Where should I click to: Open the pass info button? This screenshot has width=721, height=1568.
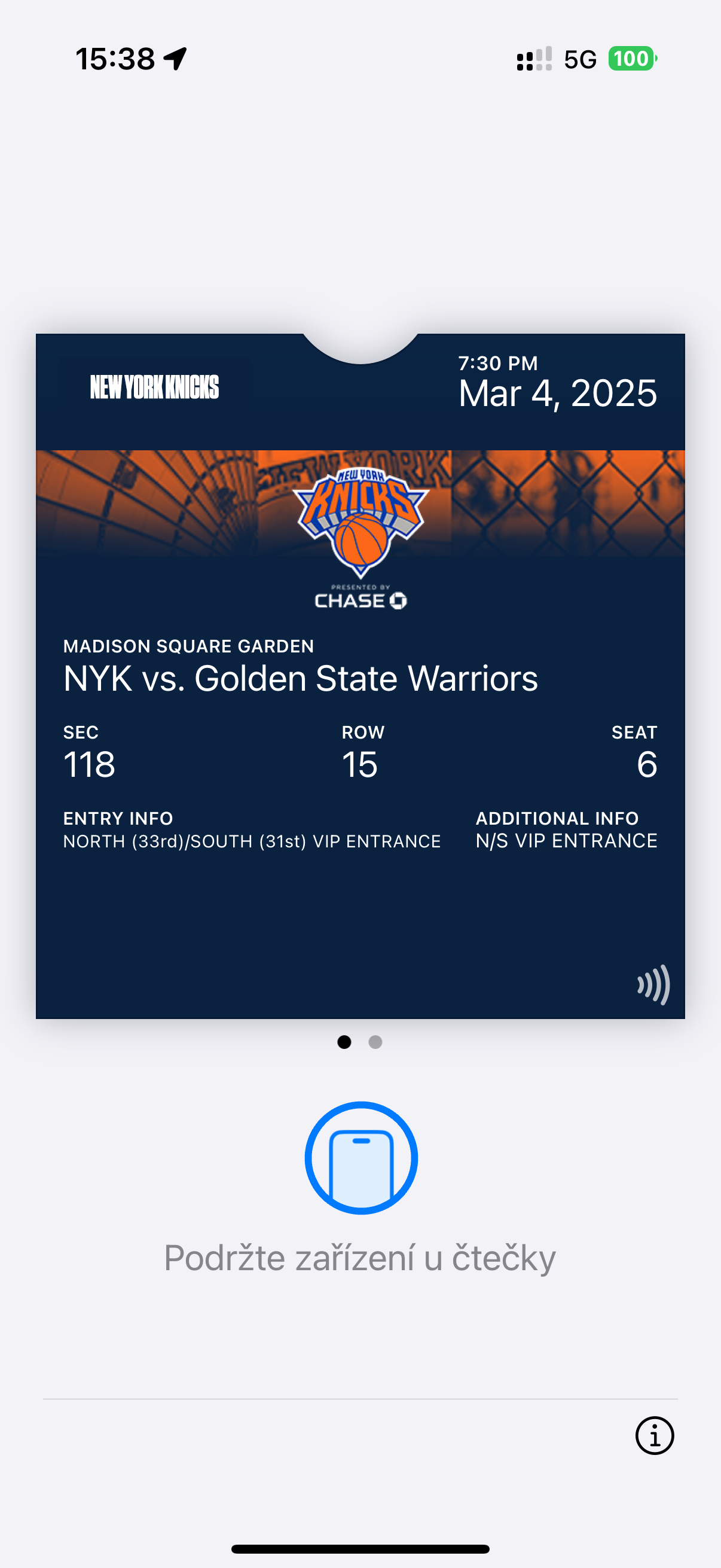[654, 1435]
